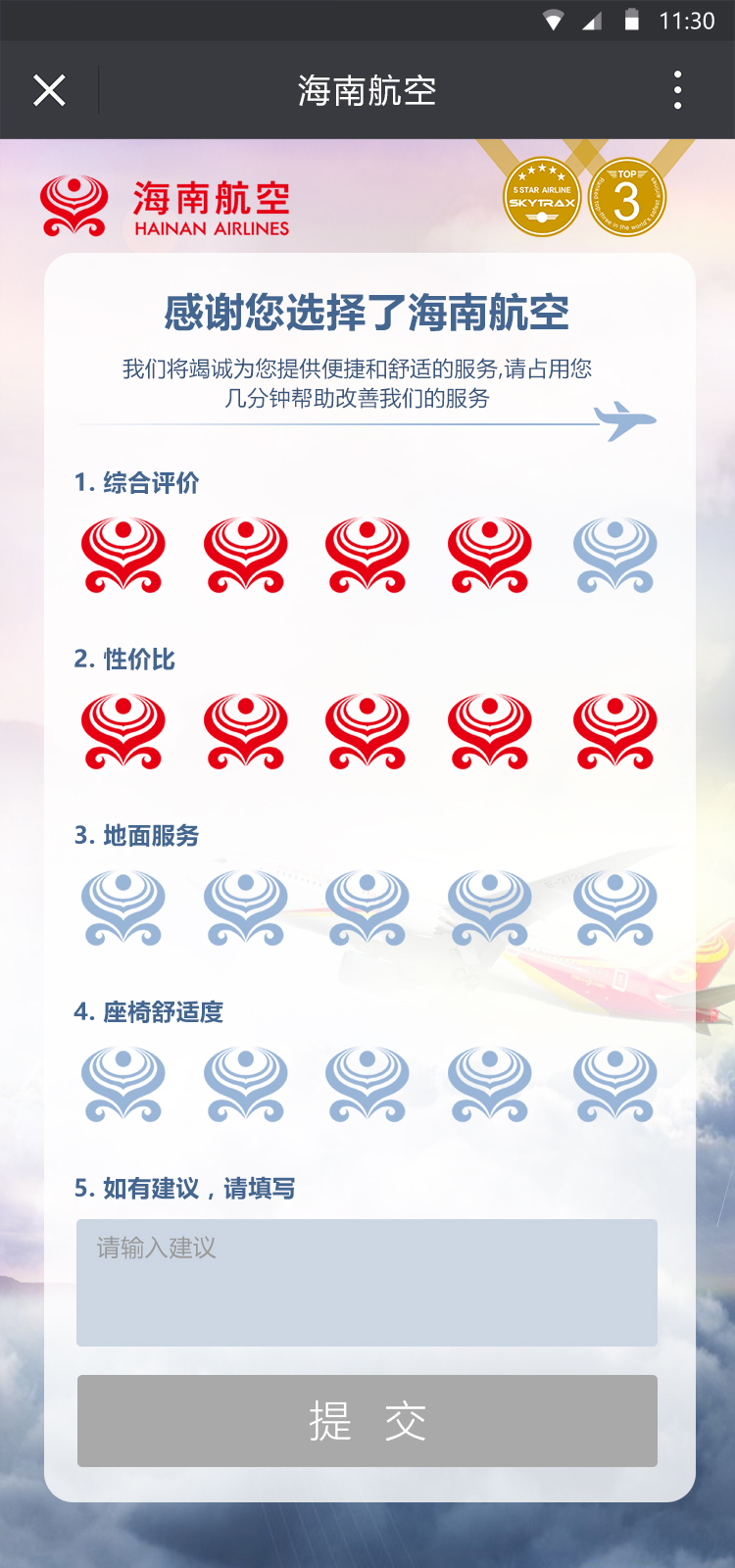Viewport: 735px width, 1568px height.
Task: Set 性价比 rating to three
Action: (x=367, y=731)
